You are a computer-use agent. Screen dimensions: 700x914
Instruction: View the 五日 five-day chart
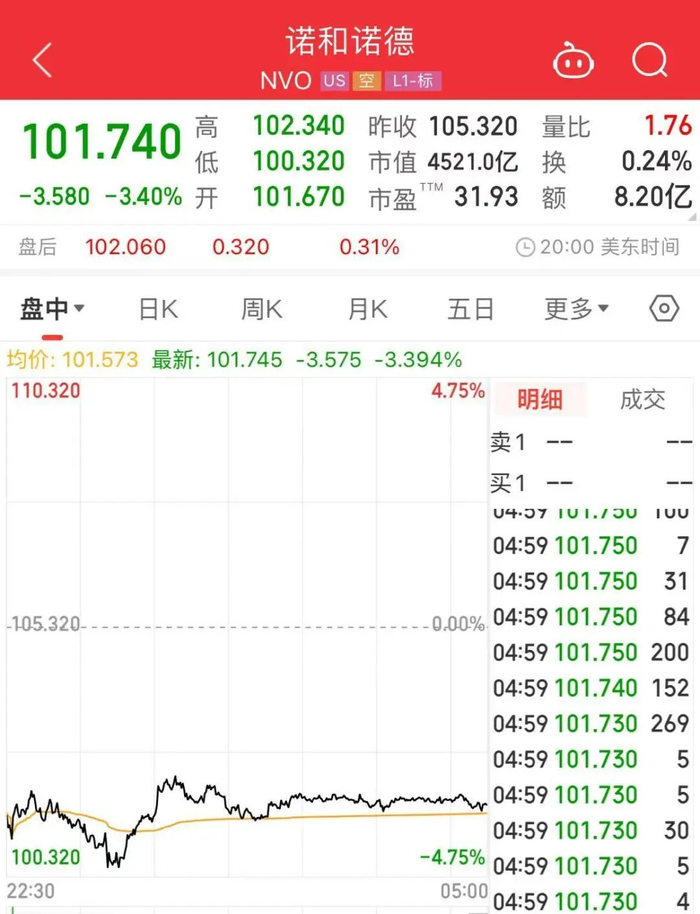[470, 309]
